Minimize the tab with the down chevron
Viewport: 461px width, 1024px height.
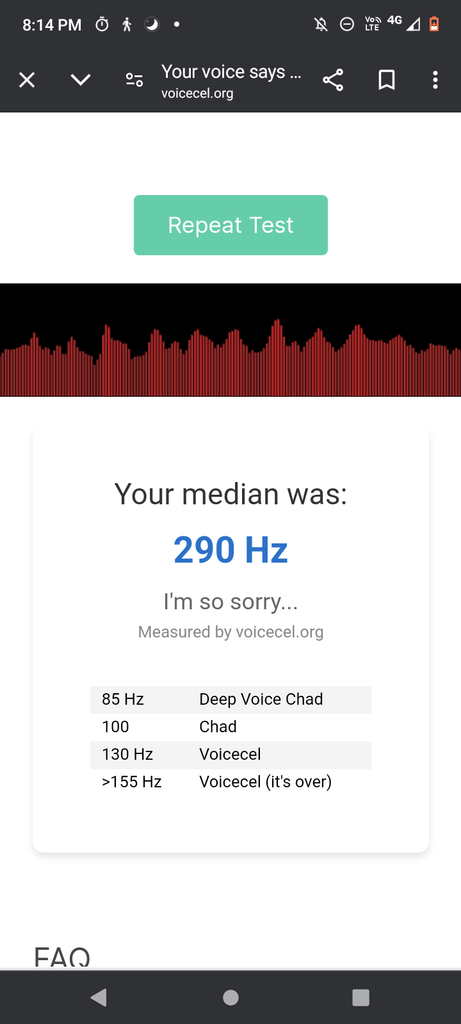(x=80, y=80)
